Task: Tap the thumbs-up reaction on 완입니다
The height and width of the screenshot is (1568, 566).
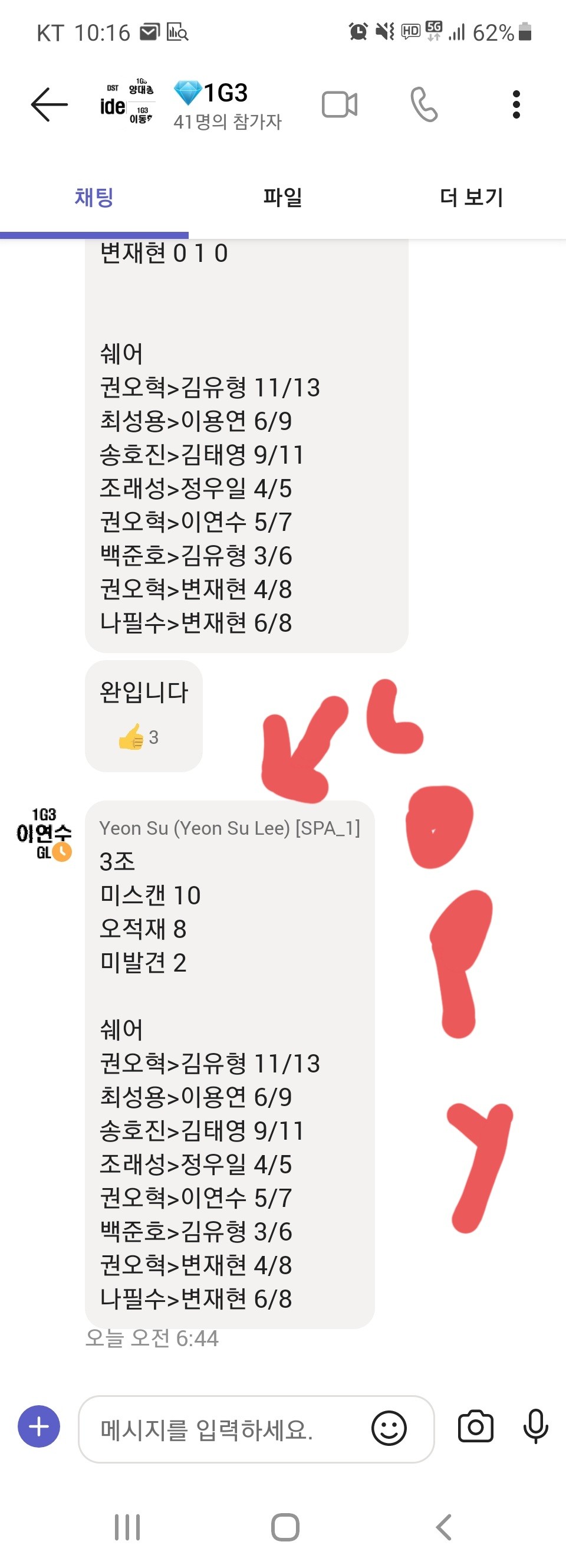Action: pos(137,737)
